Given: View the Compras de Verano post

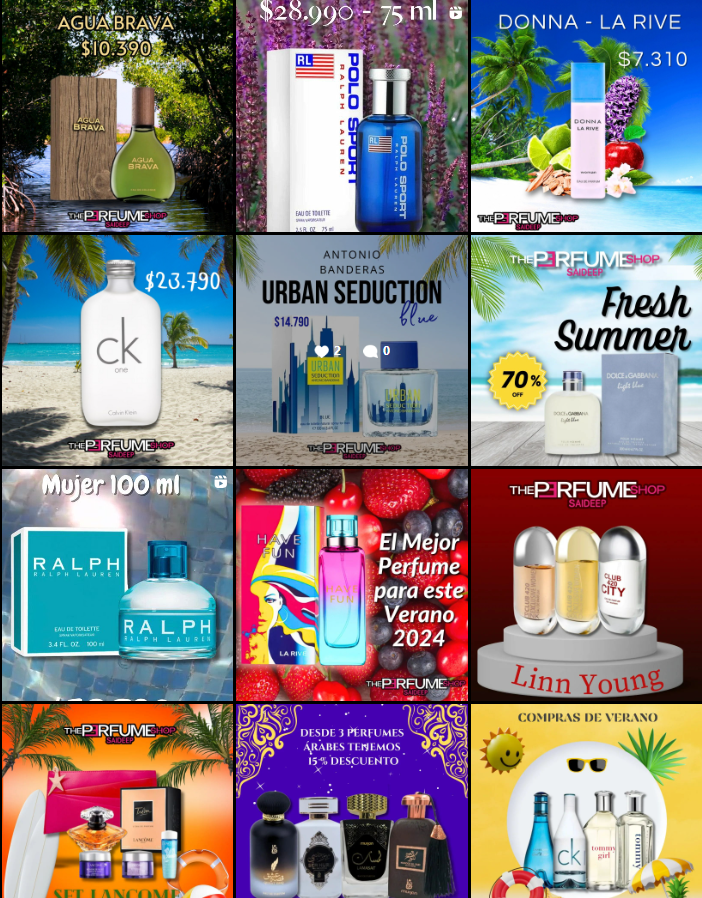Looking at the screenshot, I should click(x=586, y=800).
